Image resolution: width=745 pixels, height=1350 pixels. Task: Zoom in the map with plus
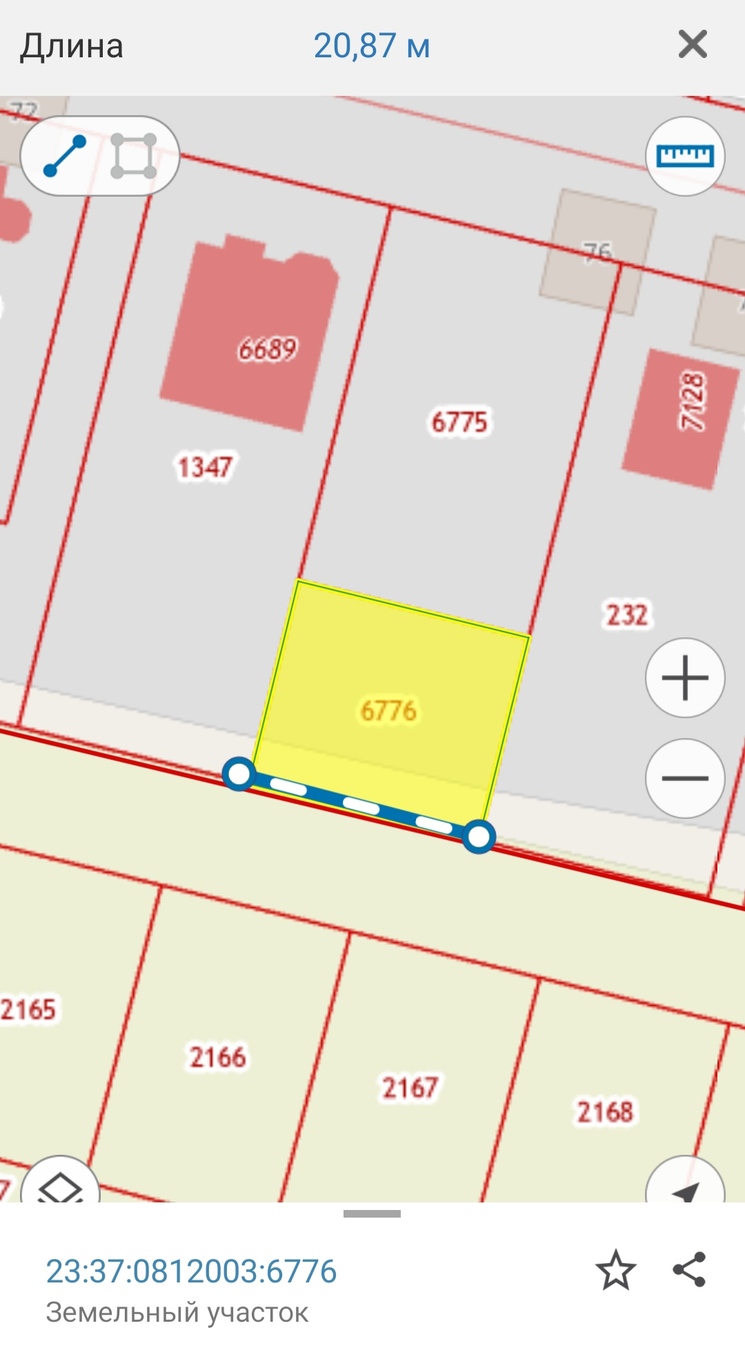tap(685, 678)
